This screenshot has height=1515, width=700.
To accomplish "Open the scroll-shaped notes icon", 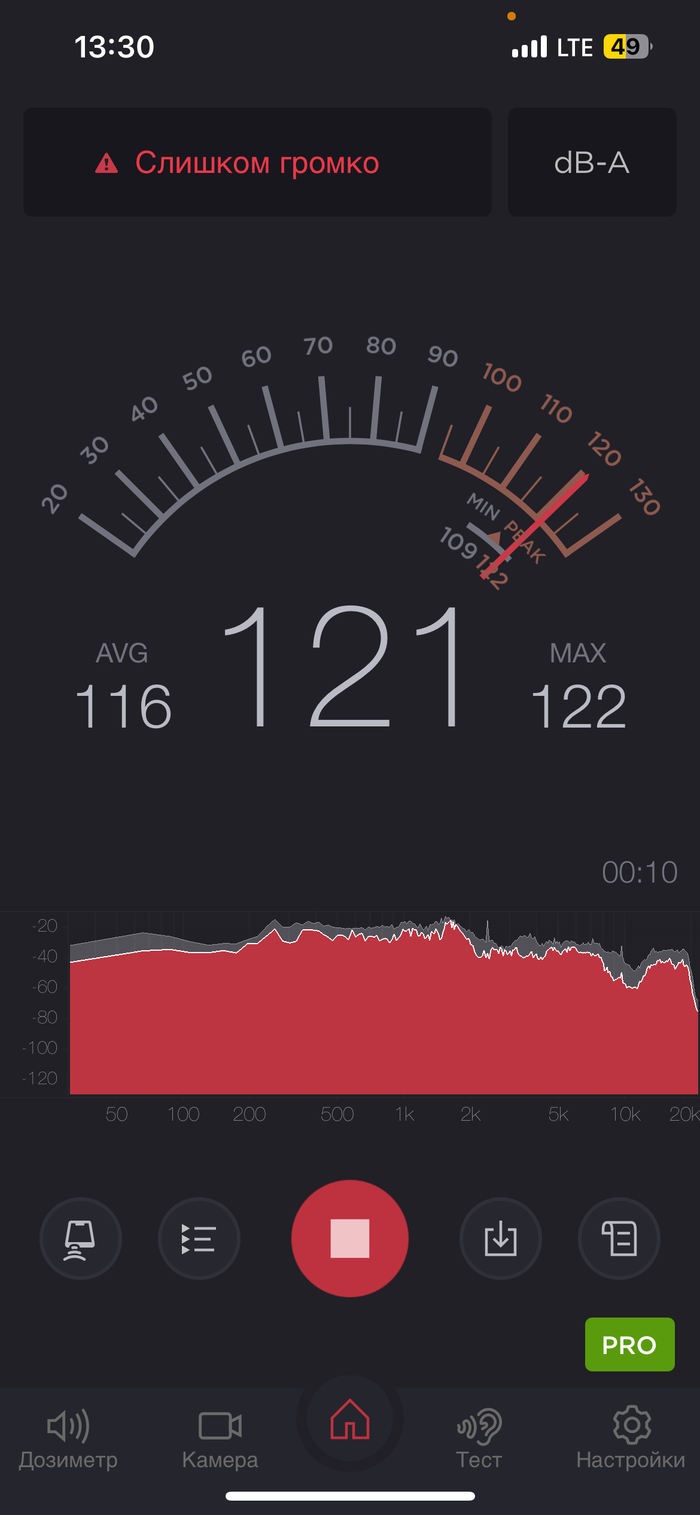I will click(x=619, y=1239).
